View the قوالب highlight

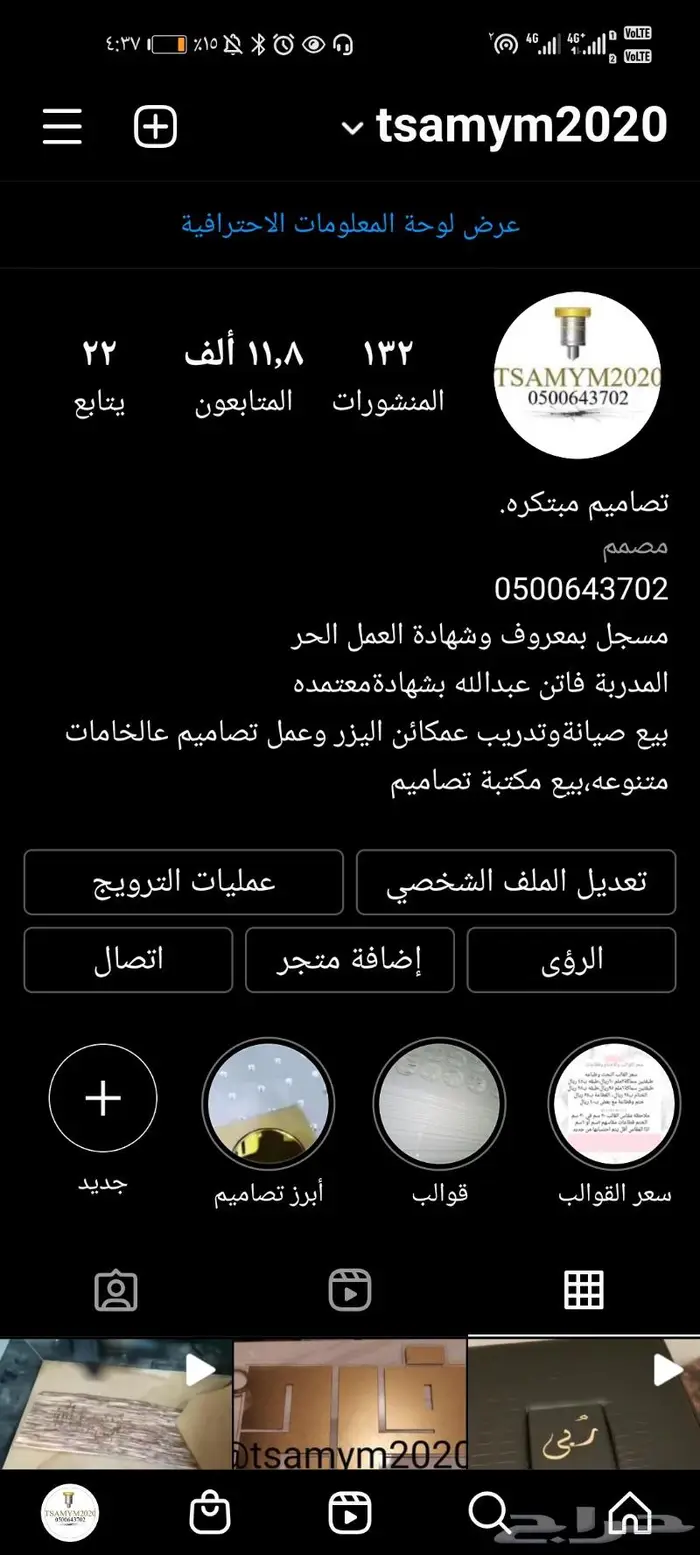click(441, 1103)
